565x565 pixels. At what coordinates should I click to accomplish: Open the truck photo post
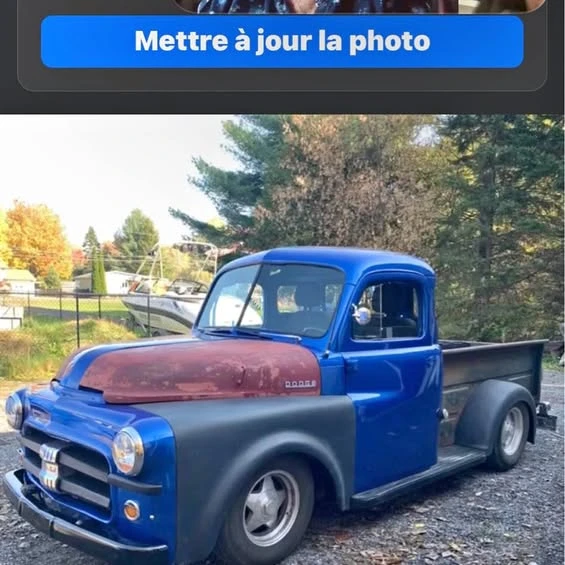(282, 339)
